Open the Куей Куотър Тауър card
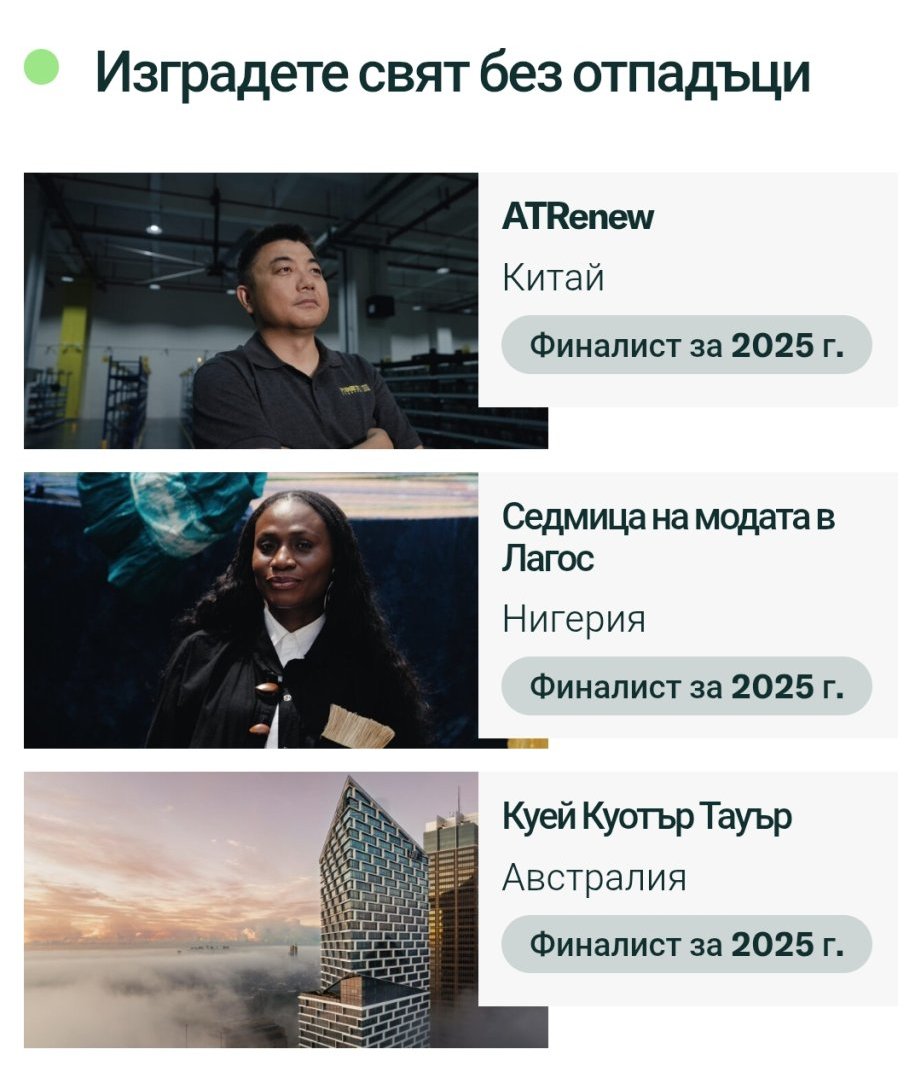The width and height of the screenshot is (921, 1070). 460,910
